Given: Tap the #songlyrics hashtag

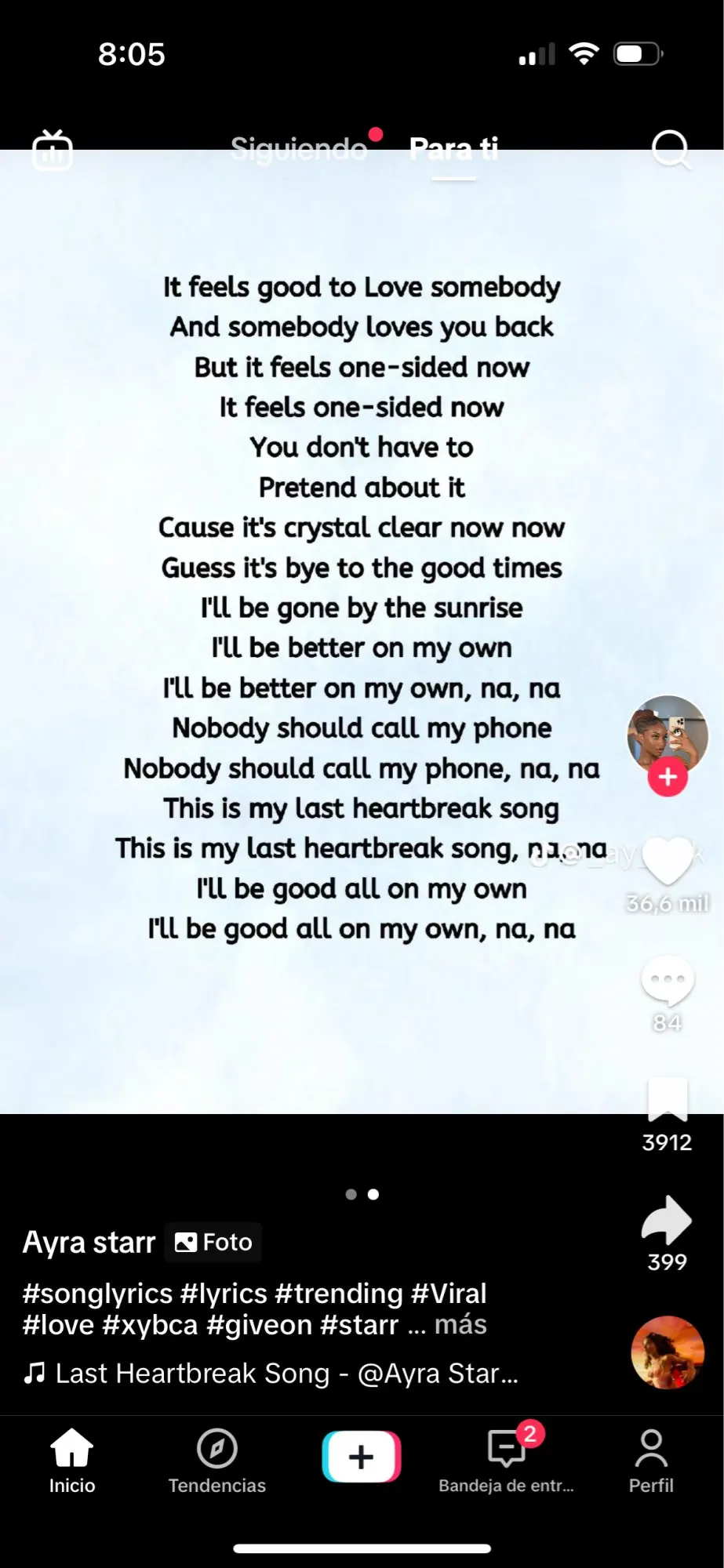Looking at the screenshot, I should coord(98,1293).
